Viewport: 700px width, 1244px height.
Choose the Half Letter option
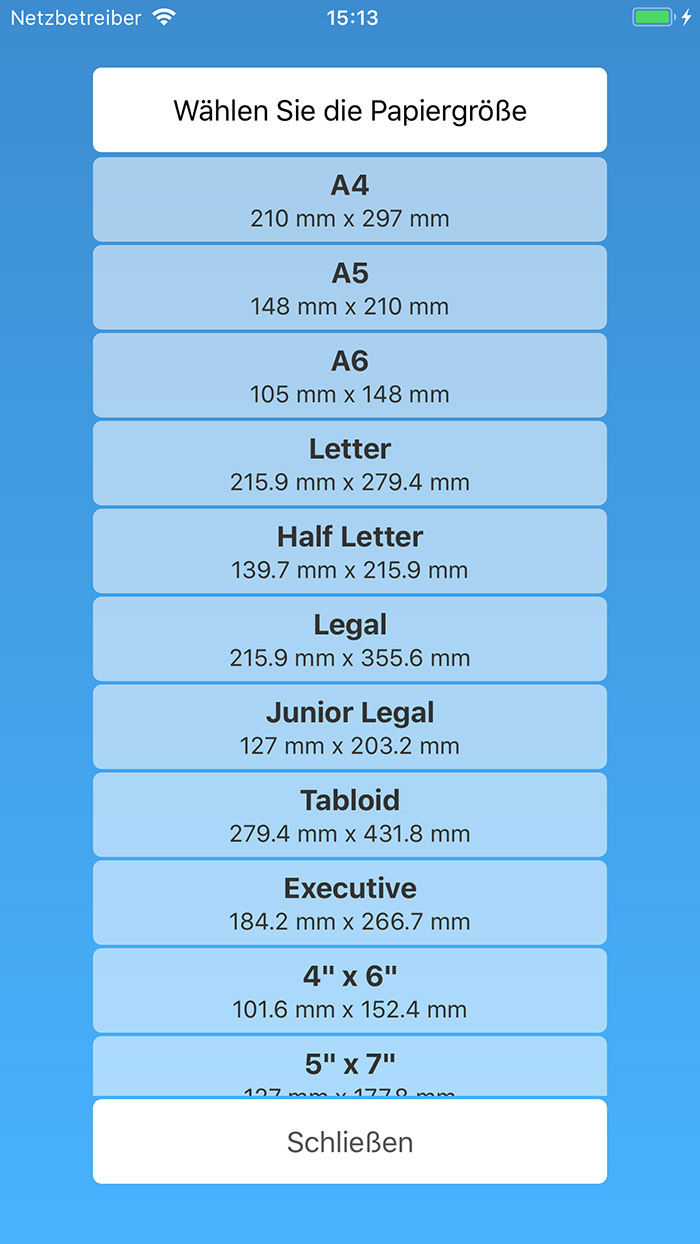click(350, 551)
